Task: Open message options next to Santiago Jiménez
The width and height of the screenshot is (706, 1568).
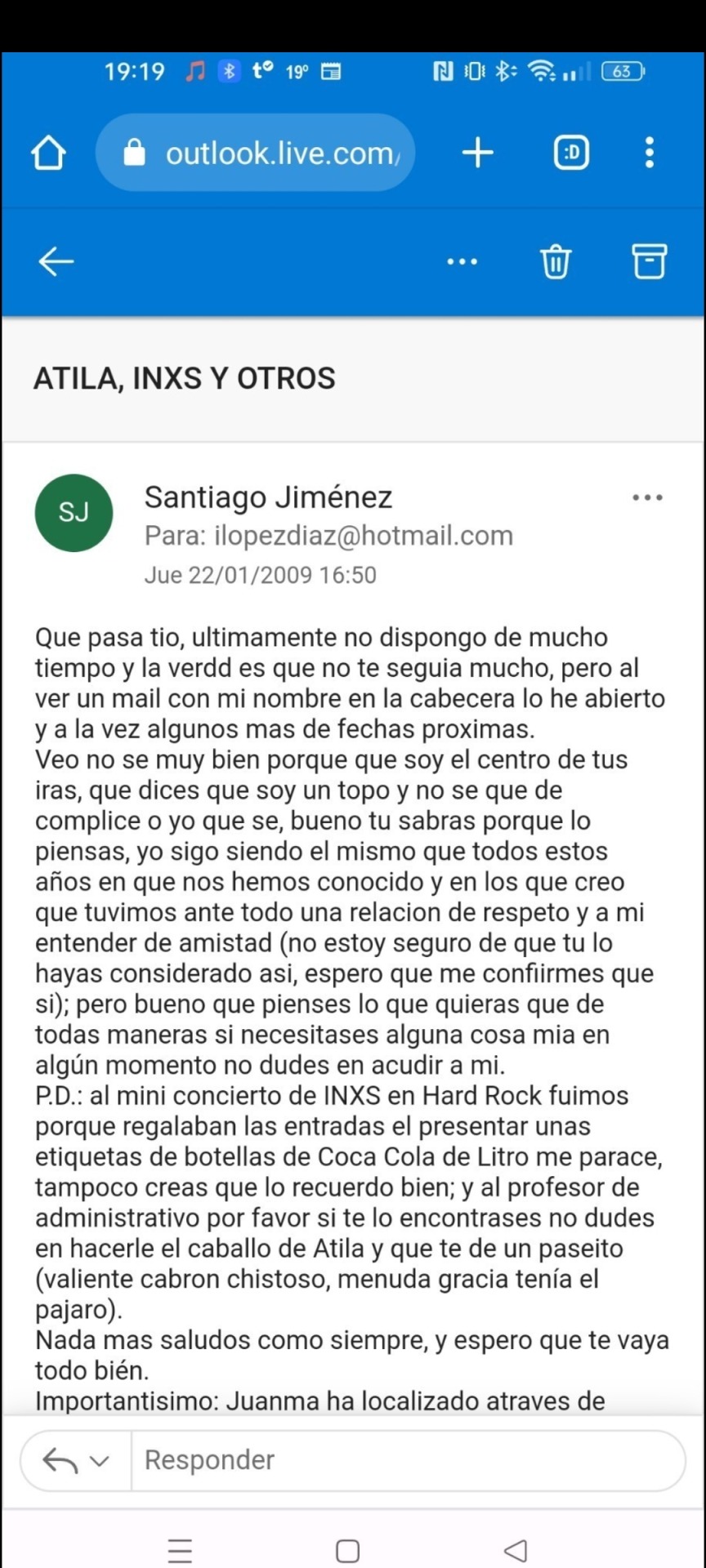Action: tap(647, 497)
